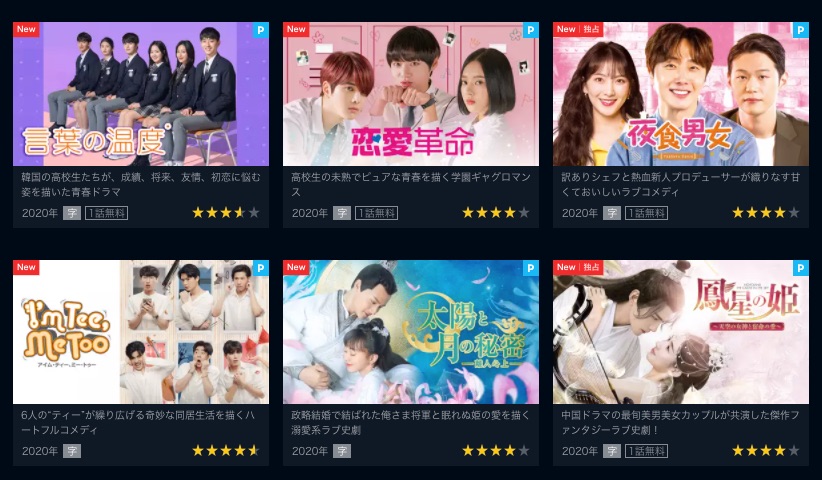The image size is (822, 480).
Task: Select the 夜食男女 drama tile
Action: (x=681, y=94)
